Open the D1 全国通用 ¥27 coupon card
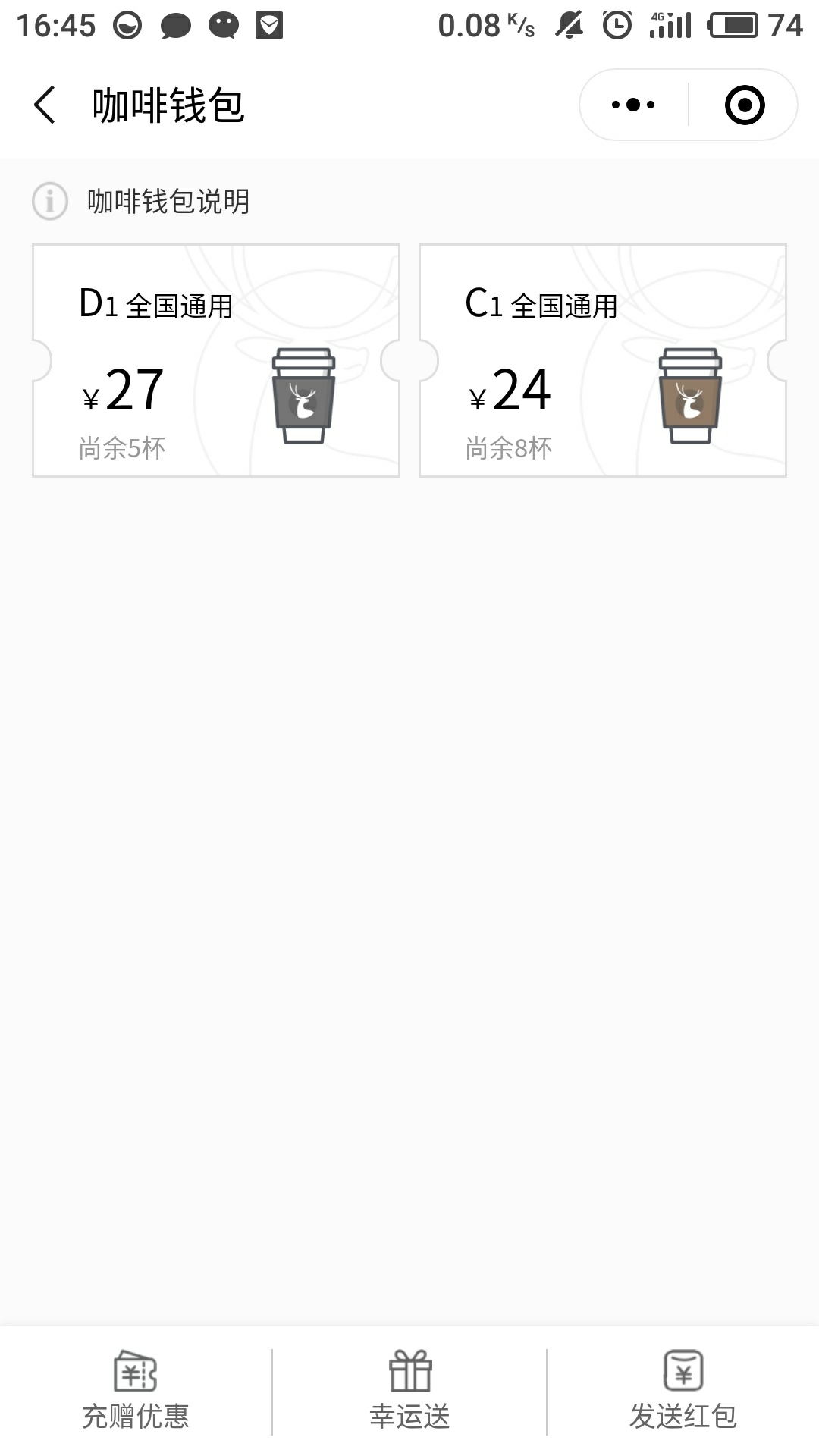Image resolution: width=819 pixels, height=1456 pixels. click(x=216, y=361)
